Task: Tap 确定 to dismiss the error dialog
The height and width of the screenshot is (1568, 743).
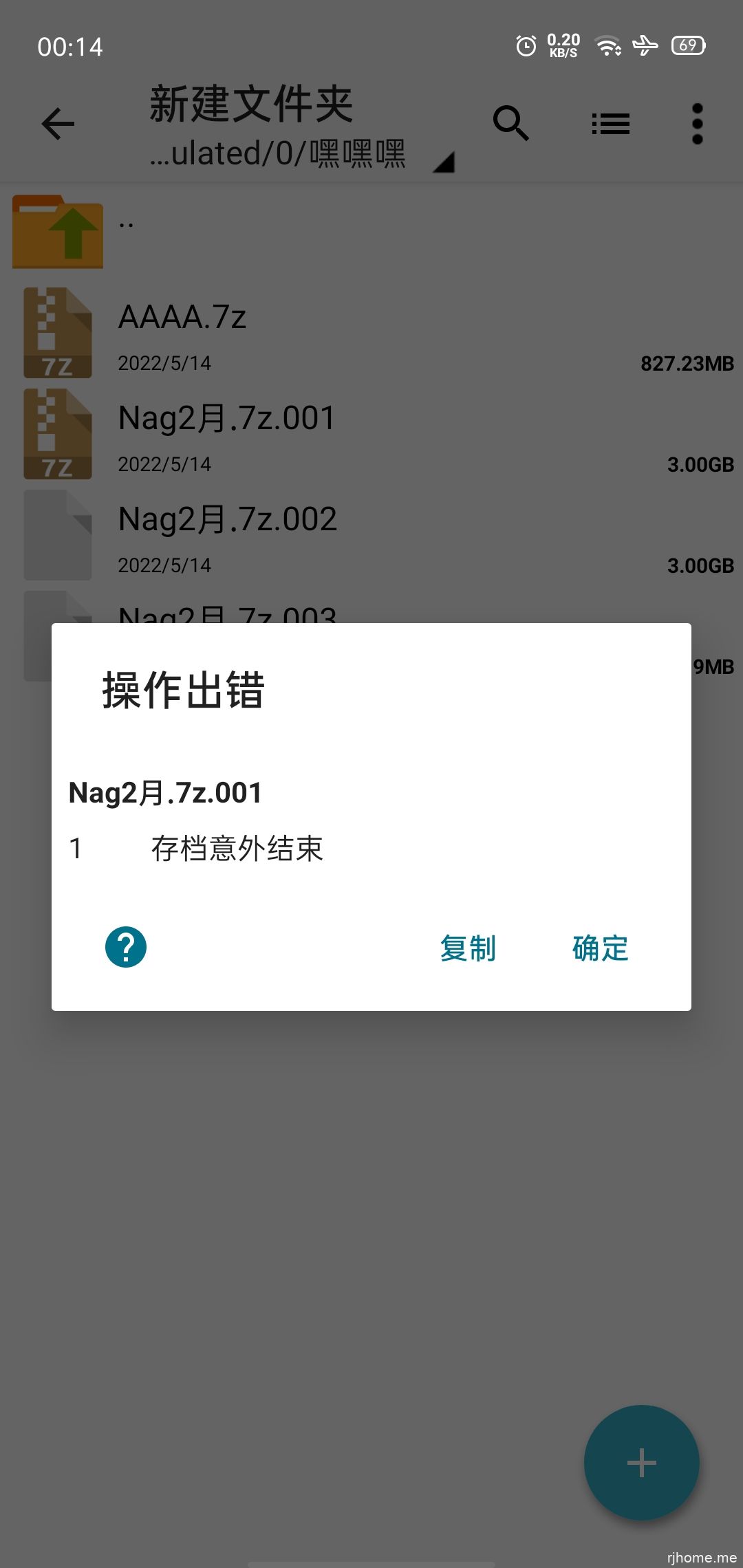Action: pyautogui.click(x=600, y=948)
